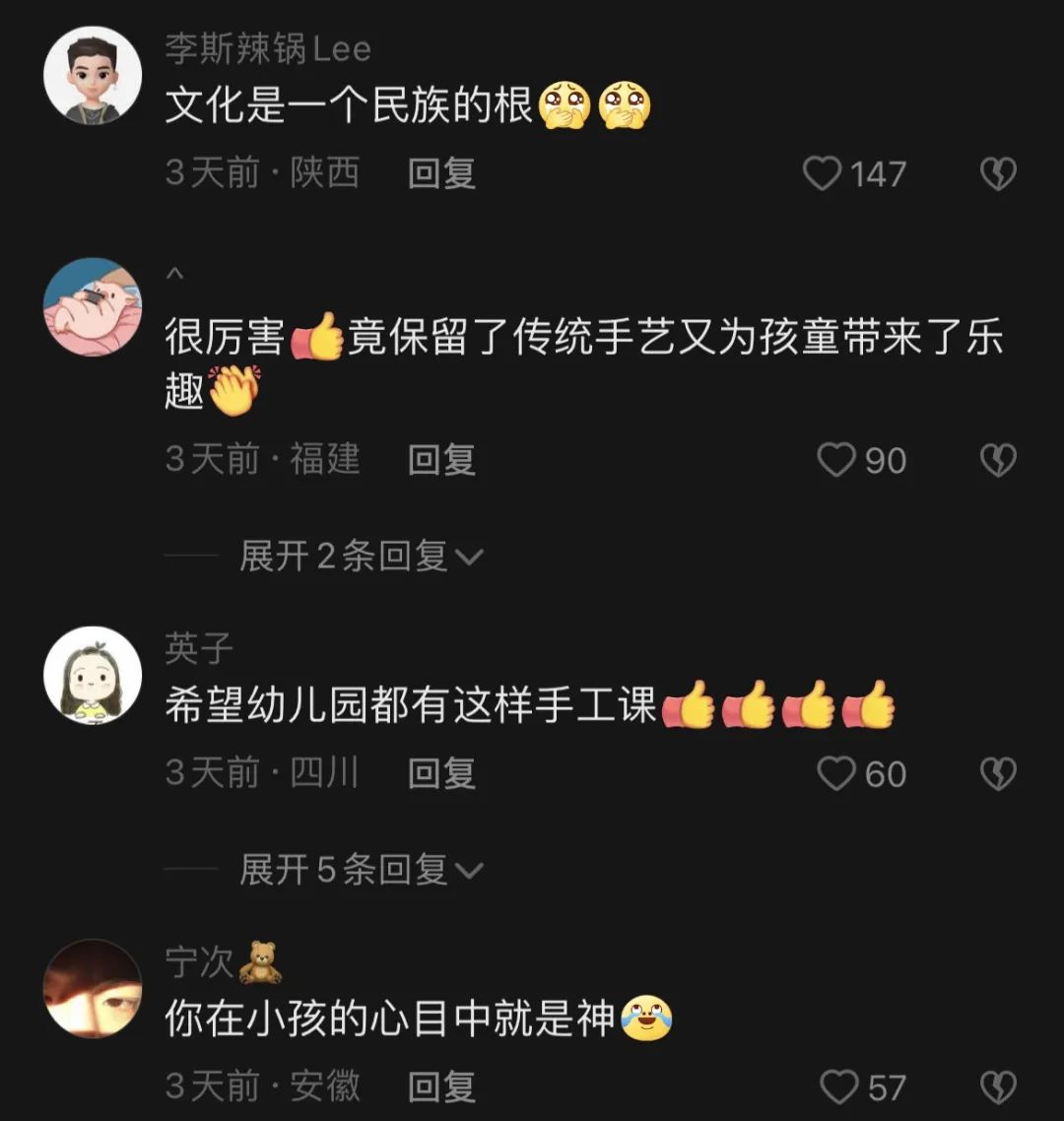1064x1121 pixels.
Task: Reply to 宁次's comment
Action: tap(441, 1088)
